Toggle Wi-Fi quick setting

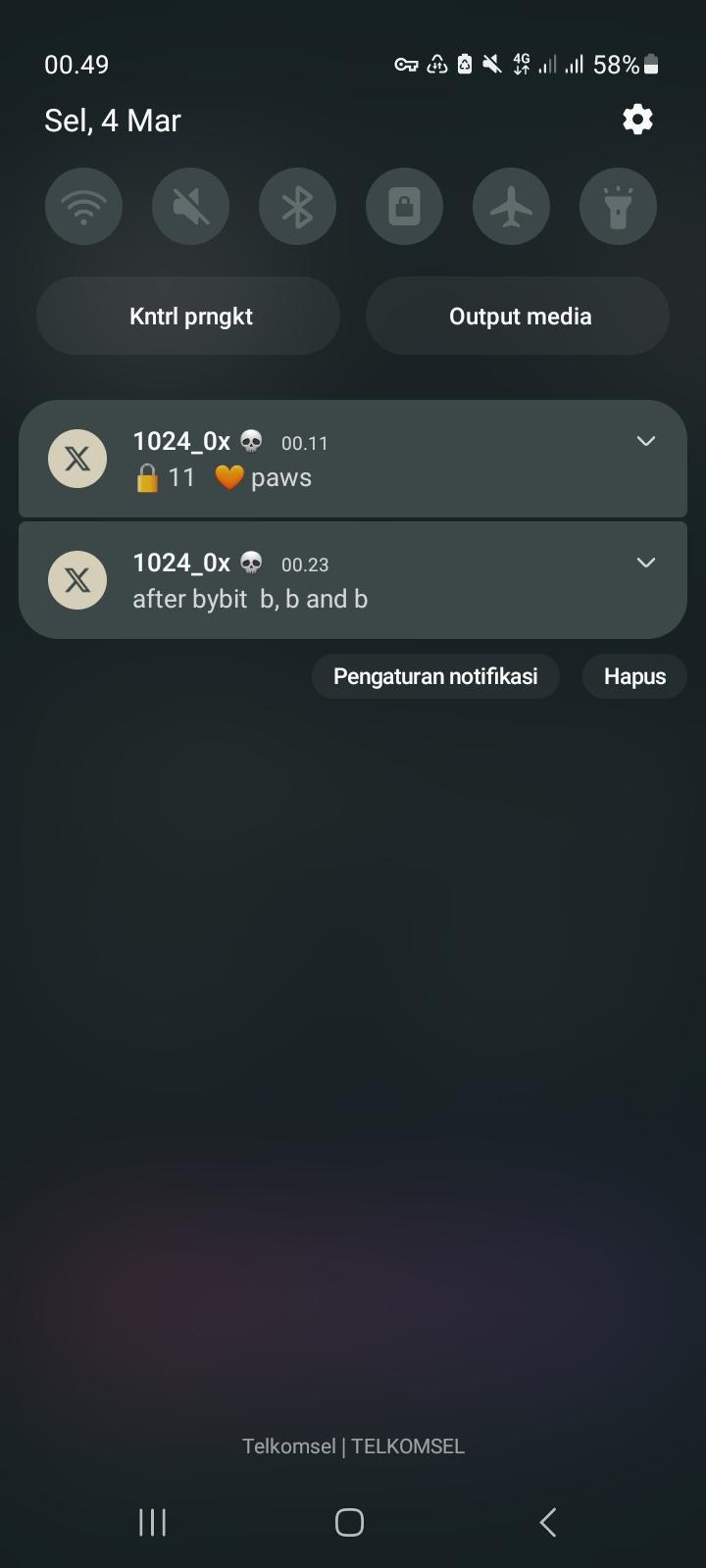(x=83, y=207)
